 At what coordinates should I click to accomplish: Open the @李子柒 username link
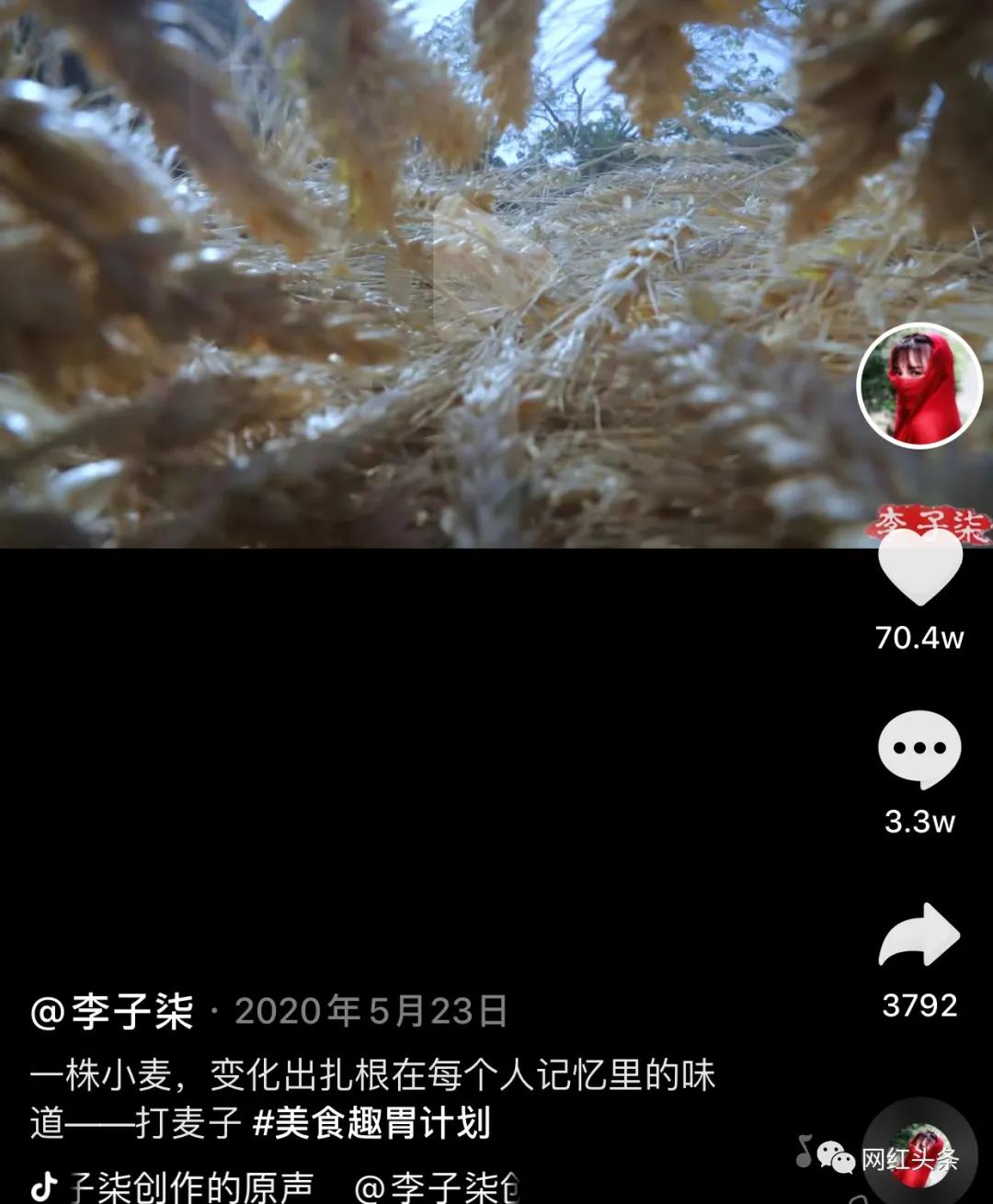(112, 1011)
